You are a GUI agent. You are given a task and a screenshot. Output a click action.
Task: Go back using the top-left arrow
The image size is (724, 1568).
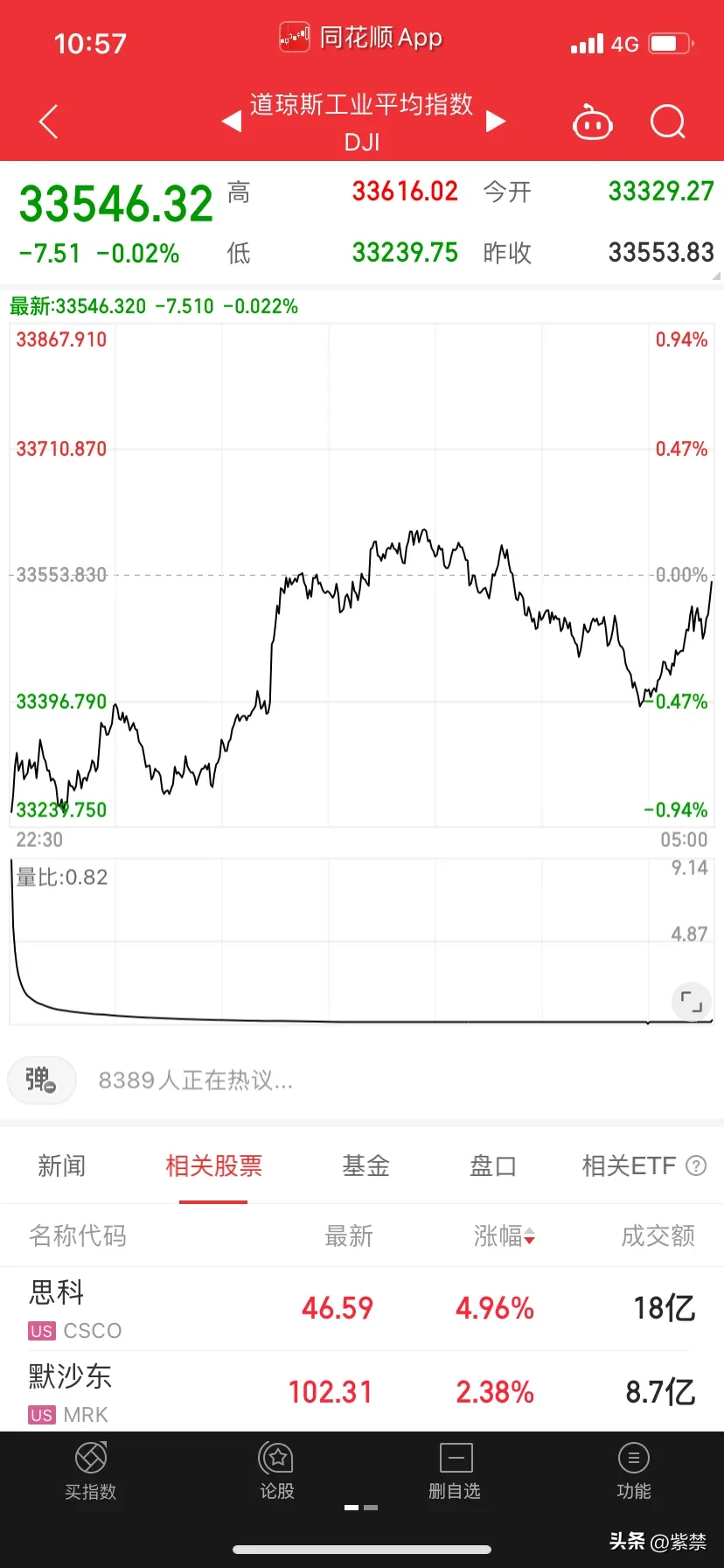tap(49, 122)
